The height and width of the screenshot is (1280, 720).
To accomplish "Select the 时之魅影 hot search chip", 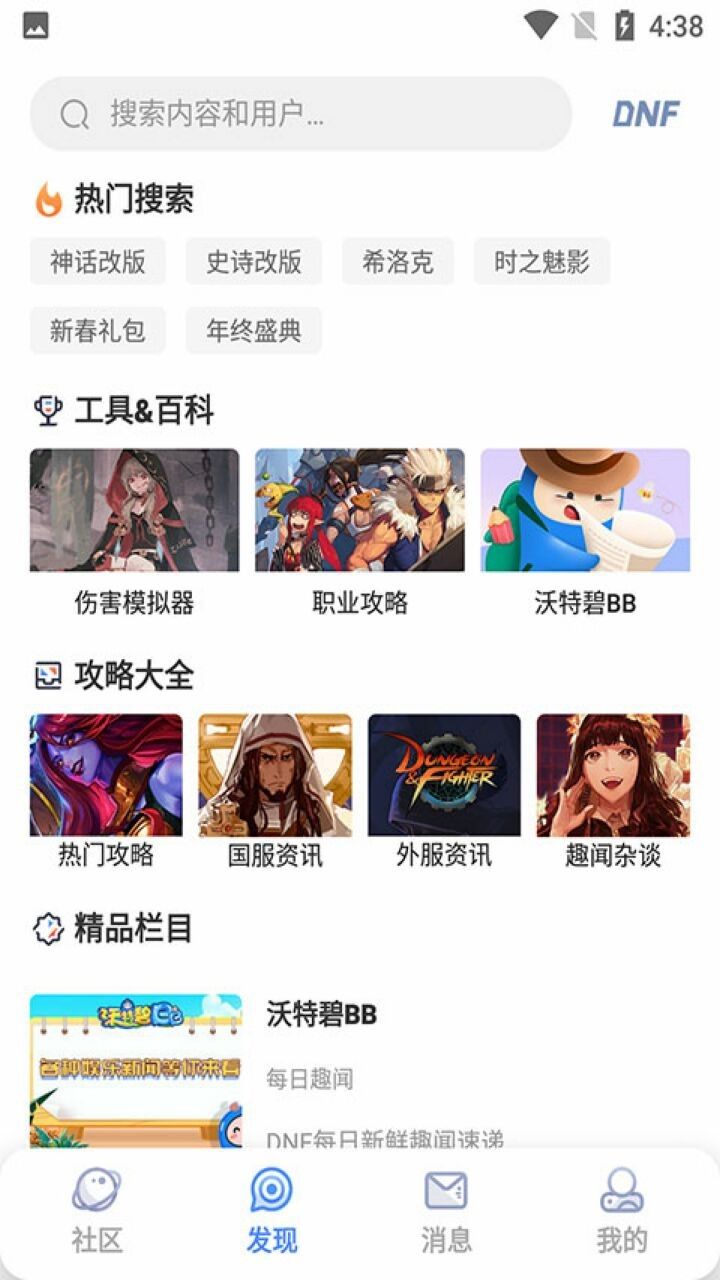I will [542, 262].
